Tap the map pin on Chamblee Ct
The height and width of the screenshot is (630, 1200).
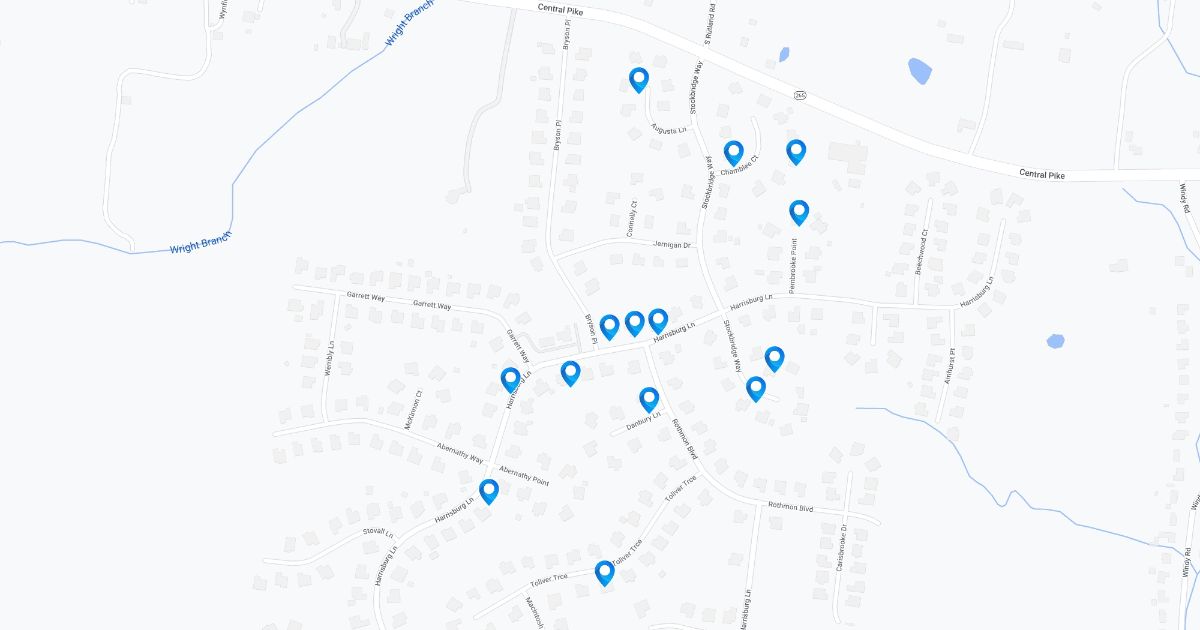[x=733, y=152]
